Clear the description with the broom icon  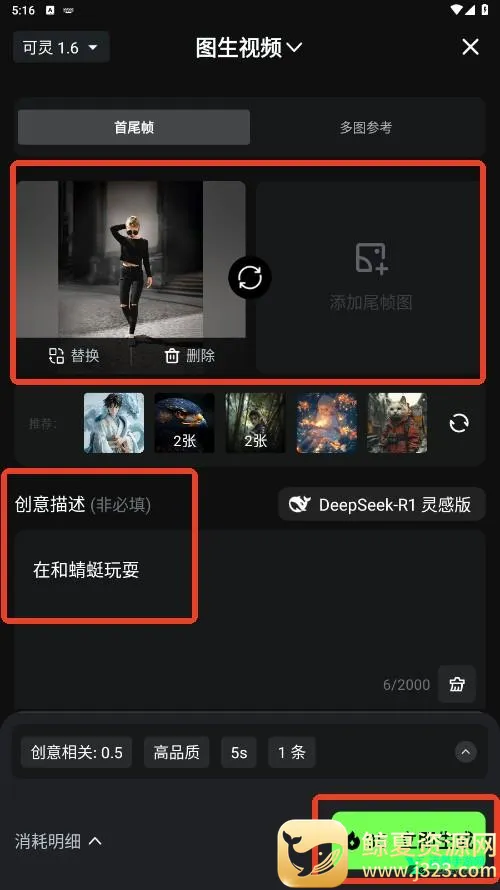point(457,685)
